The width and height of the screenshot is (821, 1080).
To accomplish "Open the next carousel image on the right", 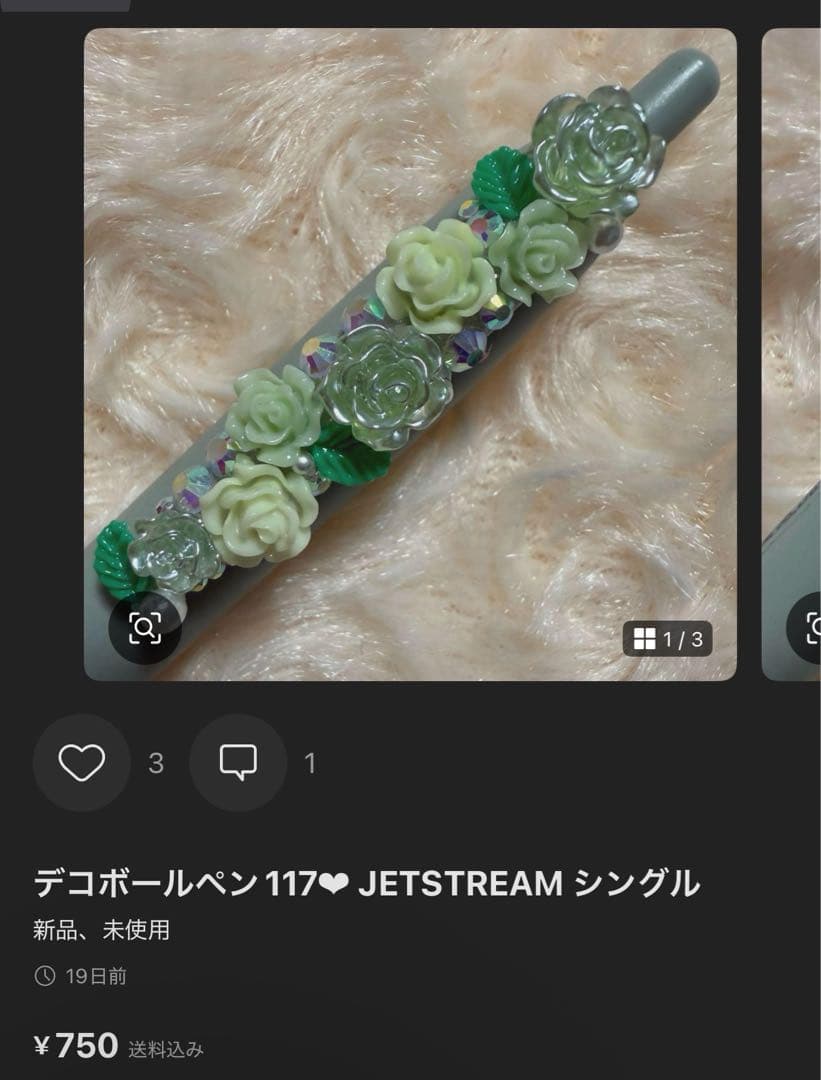I will pos(795,350).
